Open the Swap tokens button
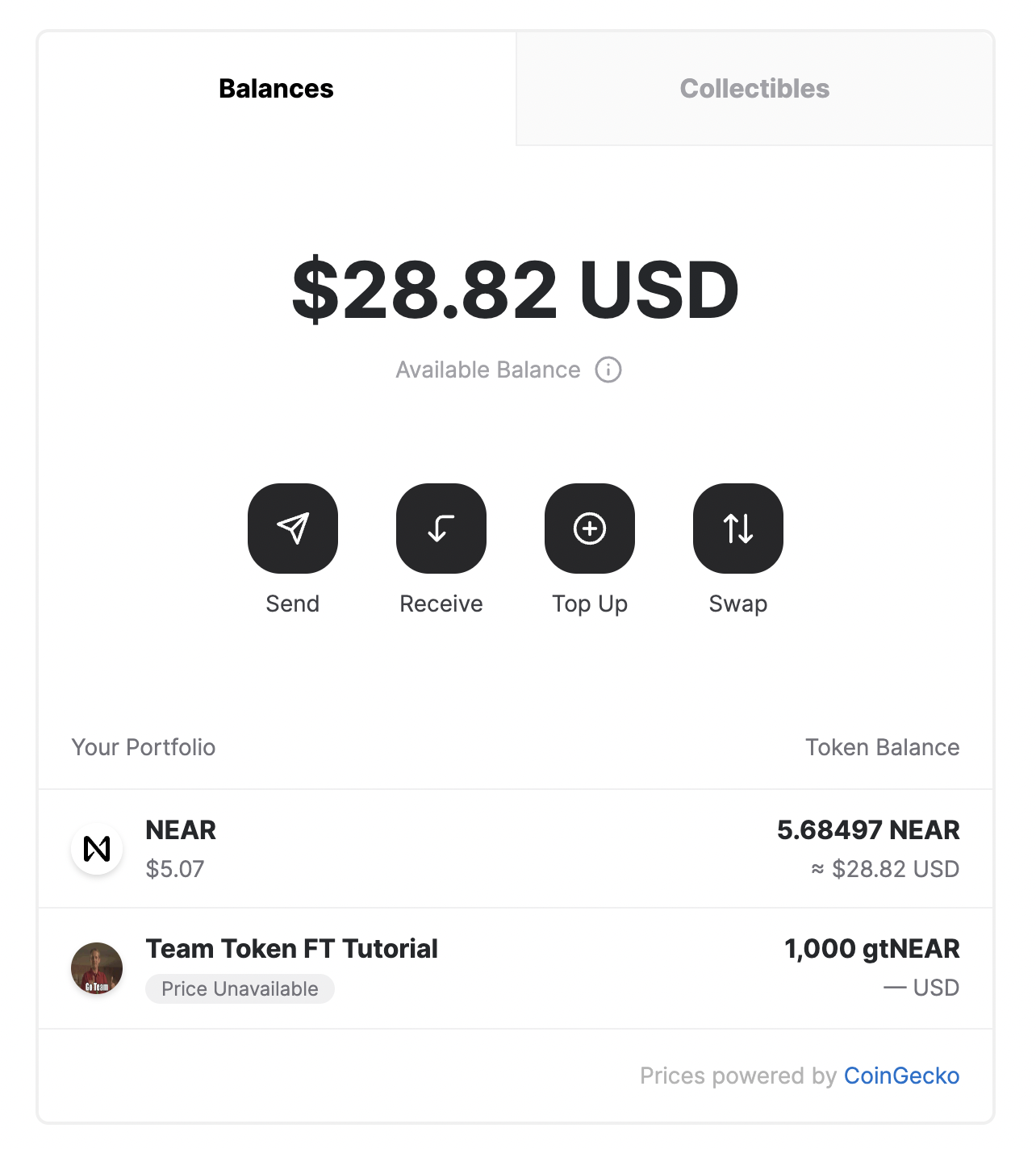 click(738, 529)
